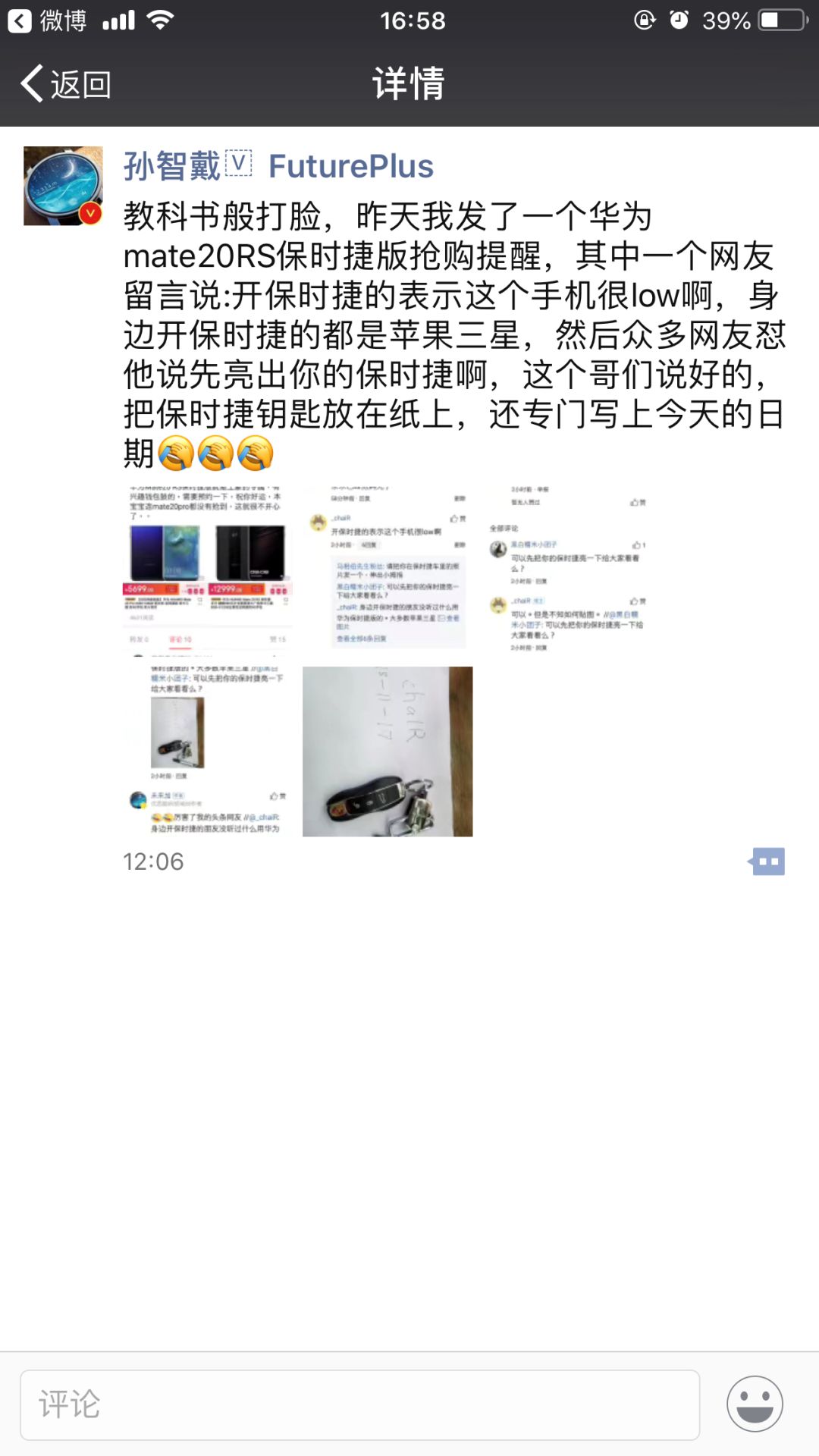Open the like/comment popup icon
This screenshot has width=819, height=1456.
[767, 861]
